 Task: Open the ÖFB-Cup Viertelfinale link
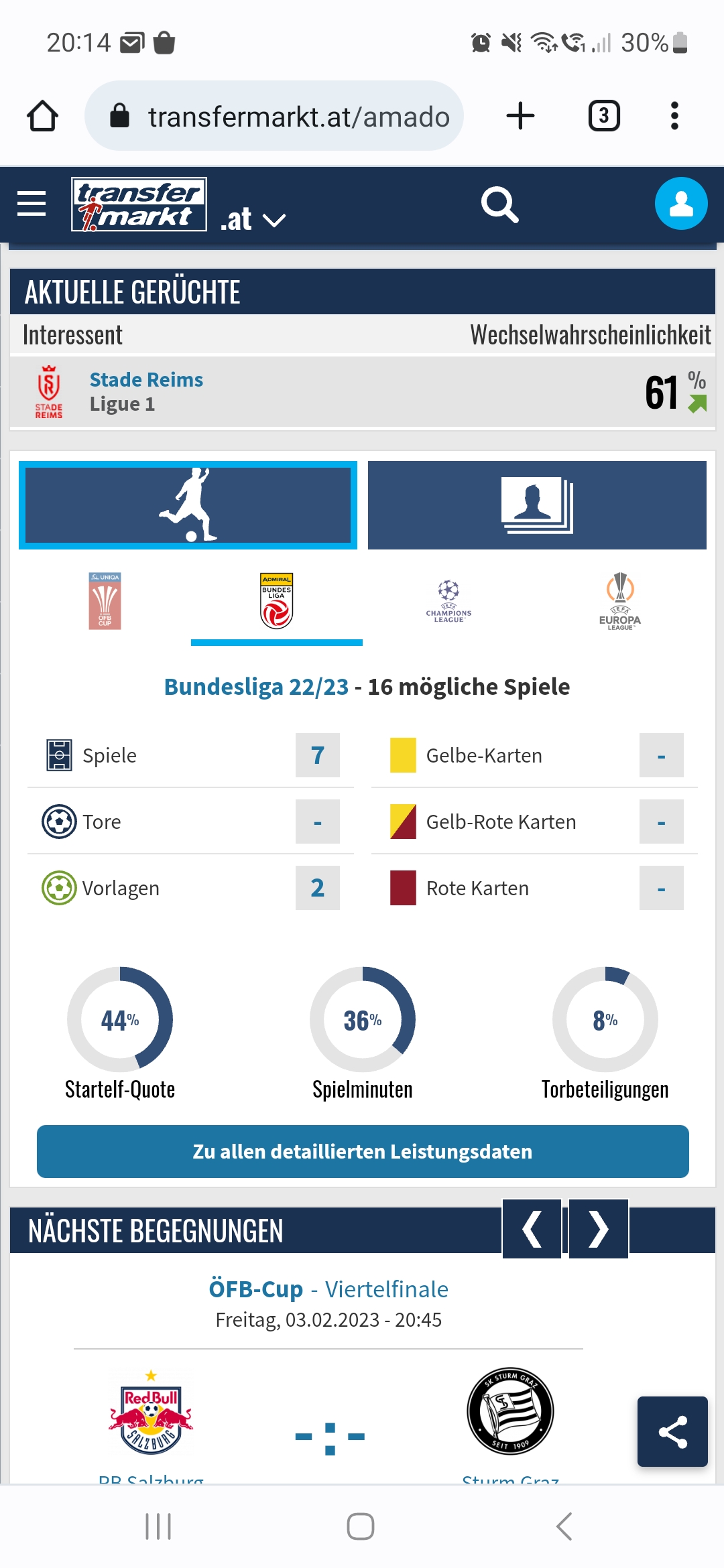click(328, 1289)
